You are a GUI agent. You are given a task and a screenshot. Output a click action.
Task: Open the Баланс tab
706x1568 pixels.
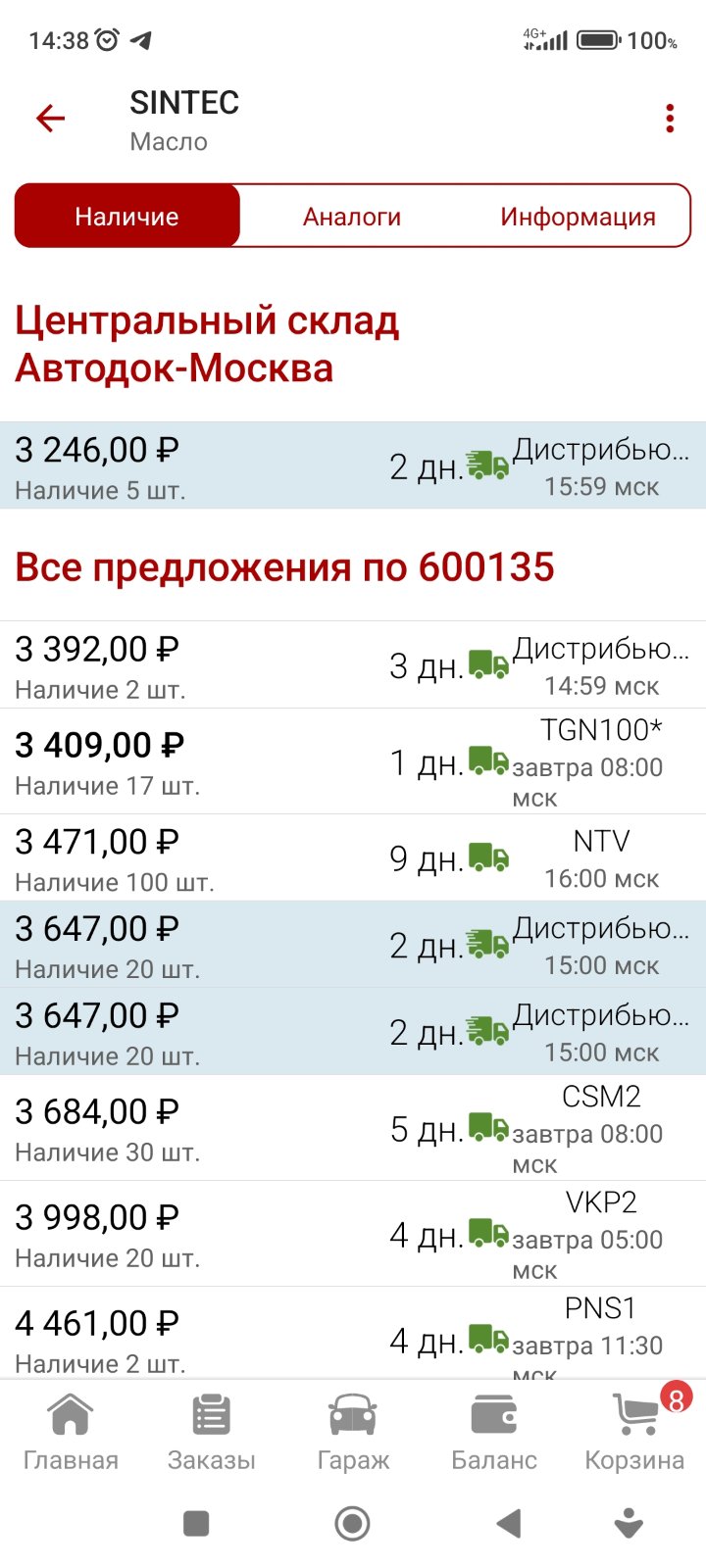494,1432
